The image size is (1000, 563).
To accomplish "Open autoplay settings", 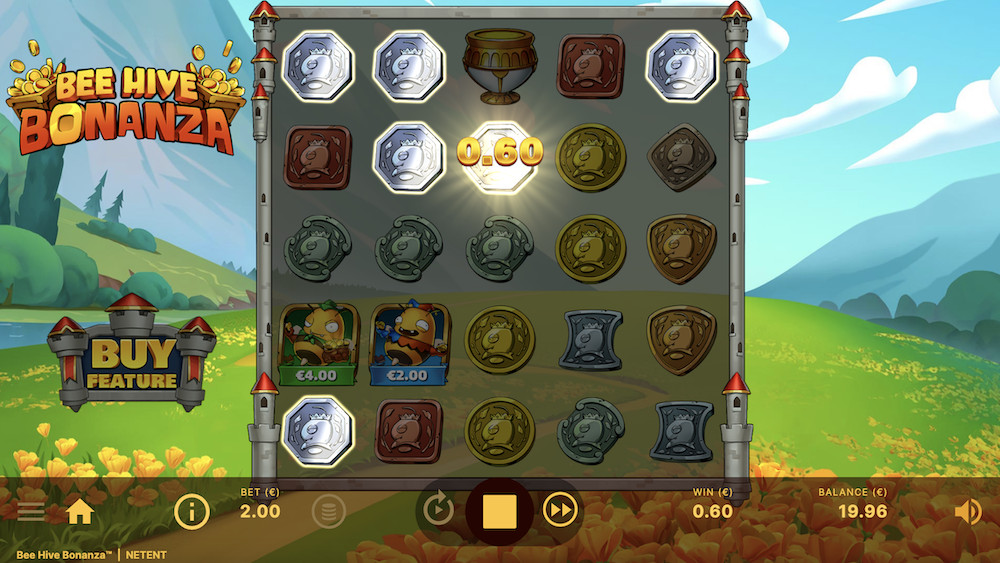I will click(438, 510).
